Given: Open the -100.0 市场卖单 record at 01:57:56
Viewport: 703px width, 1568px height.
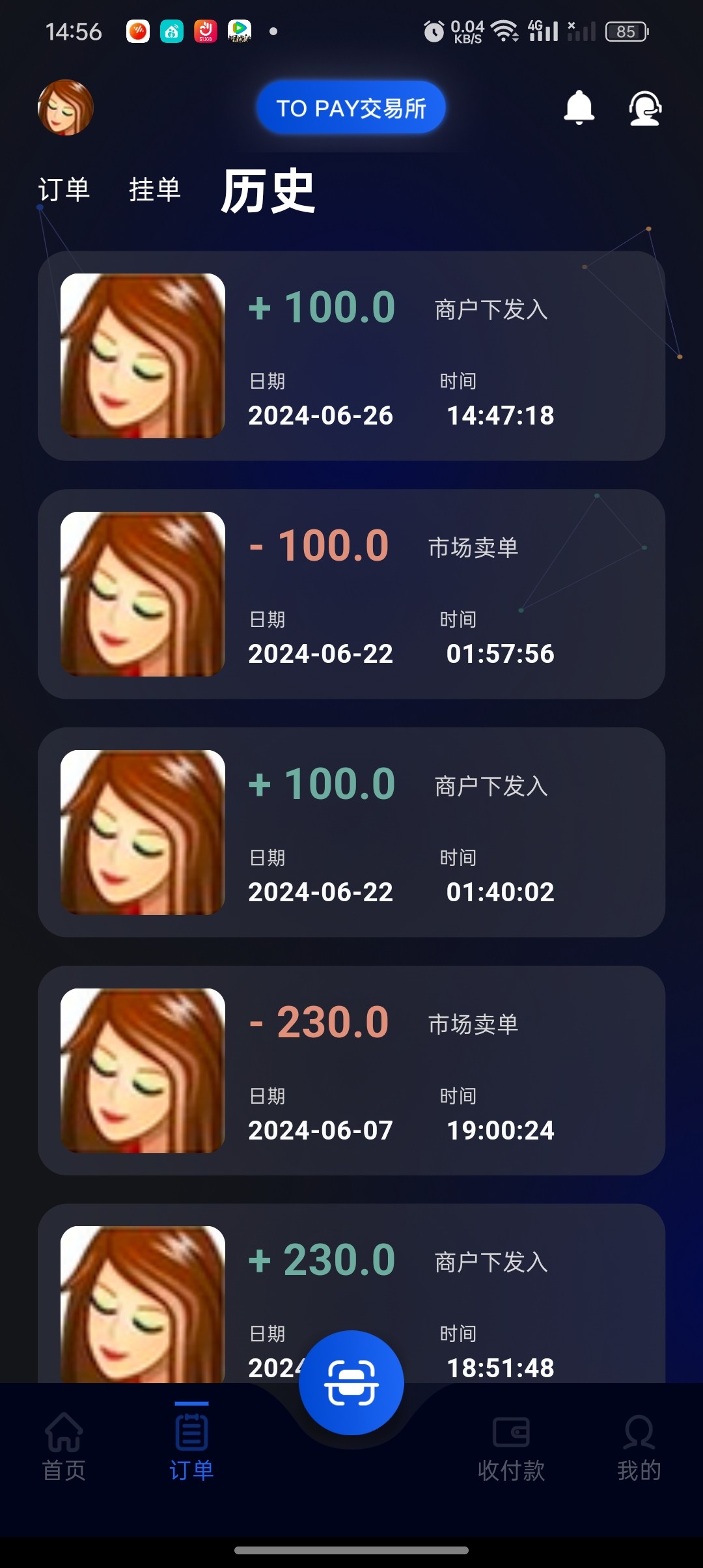Looking at the screenshot, I should [x=351, y=594].
